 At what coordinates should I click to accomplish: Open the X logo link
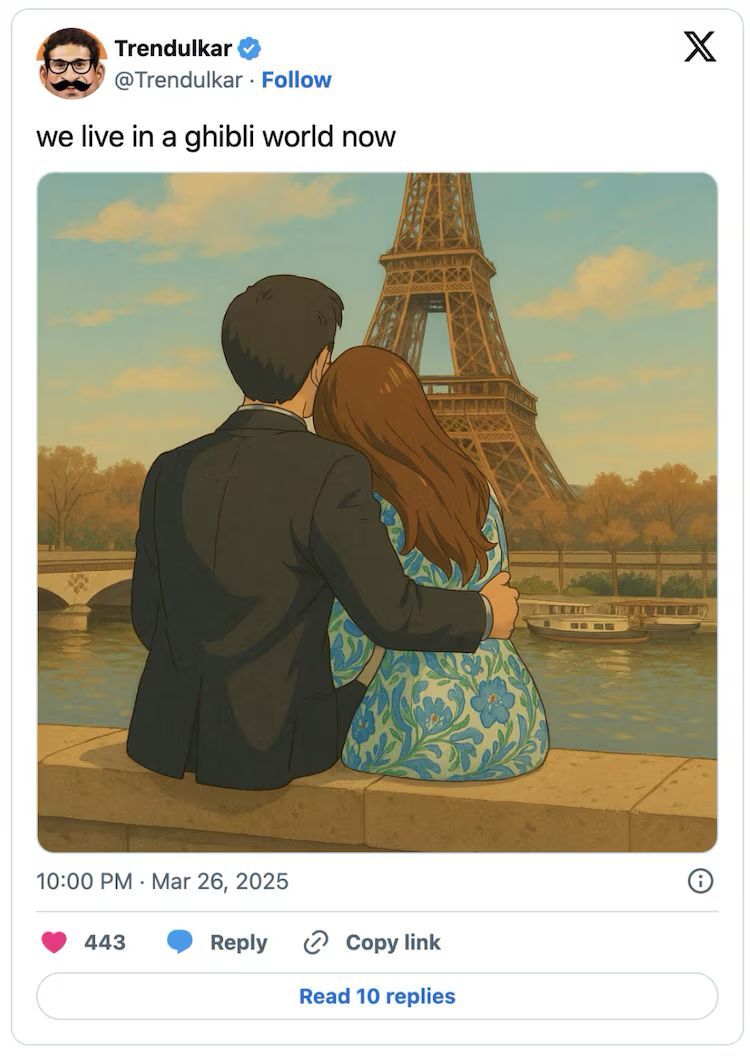(699, 46)
